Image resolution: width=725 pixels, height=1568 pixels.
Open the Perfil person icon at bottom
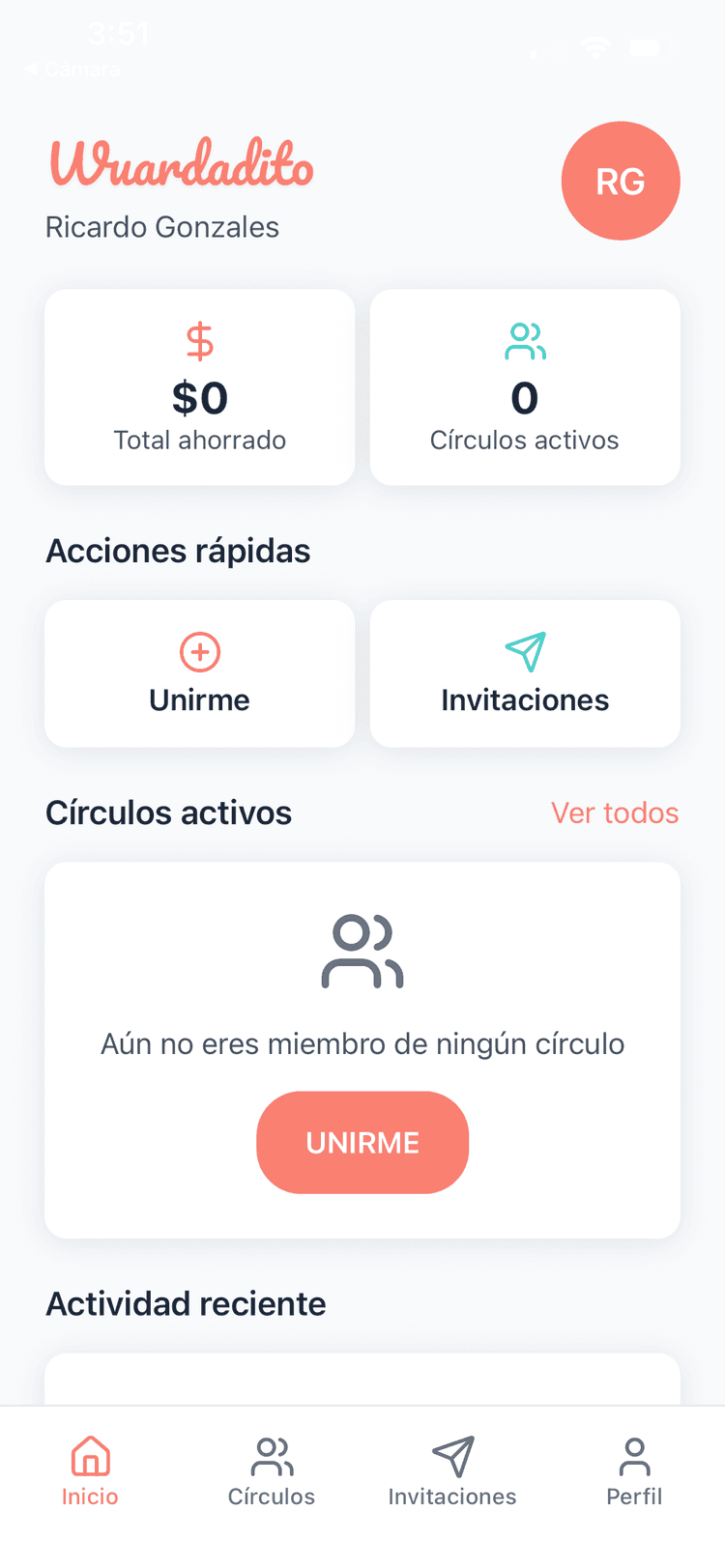[635, 1451]
